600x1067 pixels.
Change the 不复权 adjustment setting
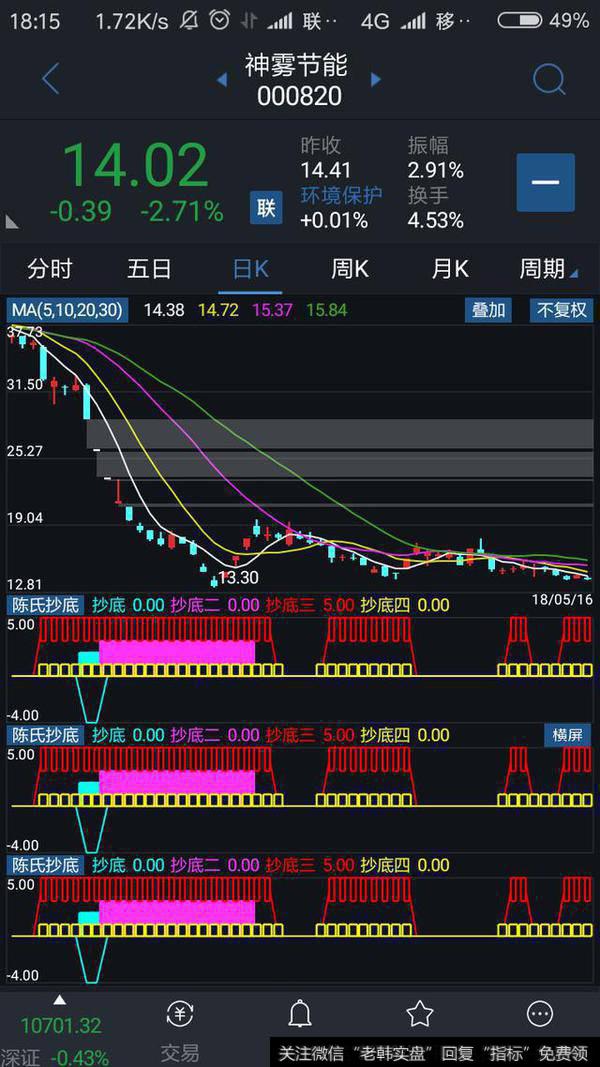click(x=562, y=310)
